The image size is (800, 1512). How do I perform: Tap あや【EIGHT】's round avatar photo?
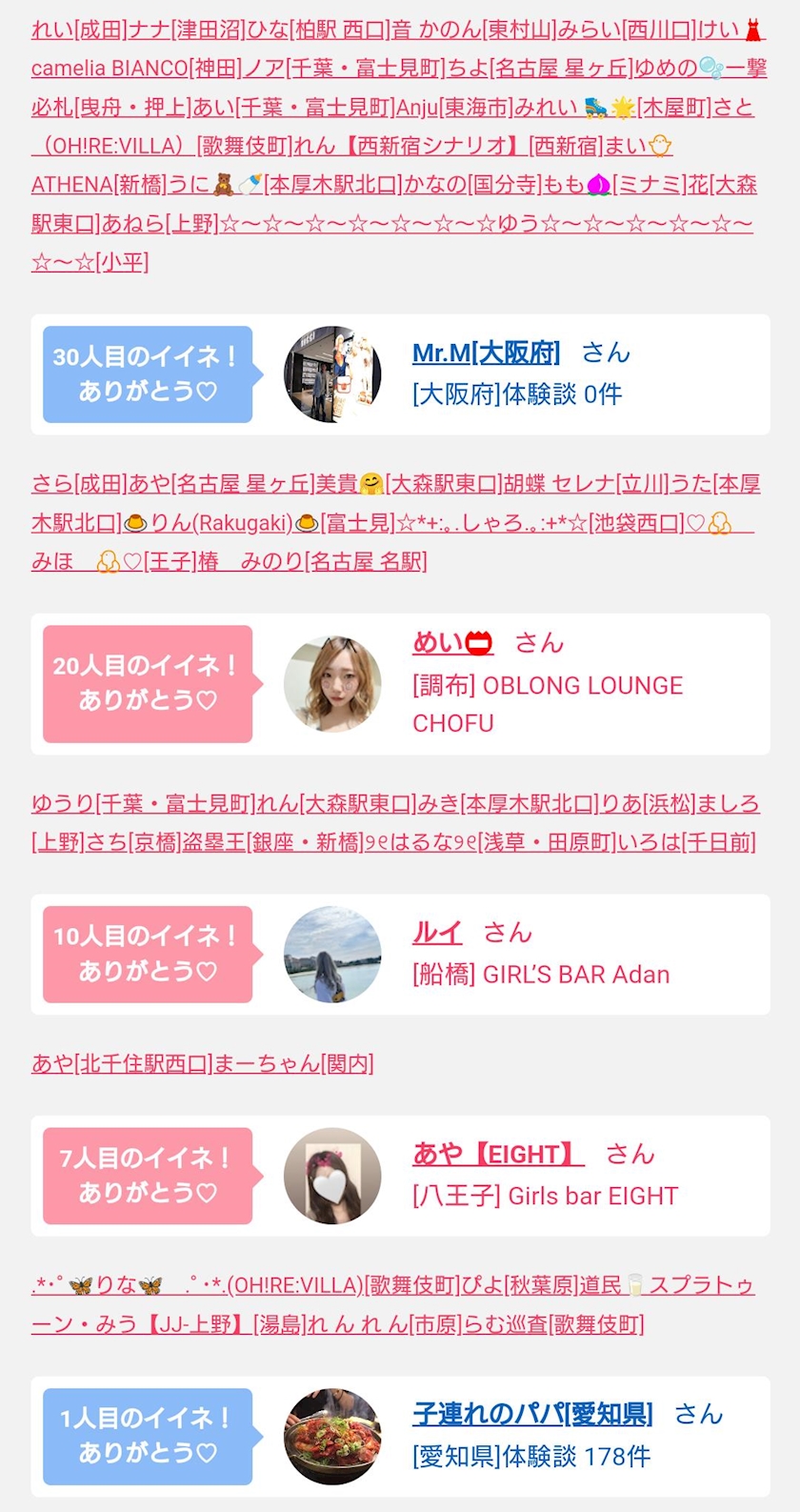[x=332, y=1176]
